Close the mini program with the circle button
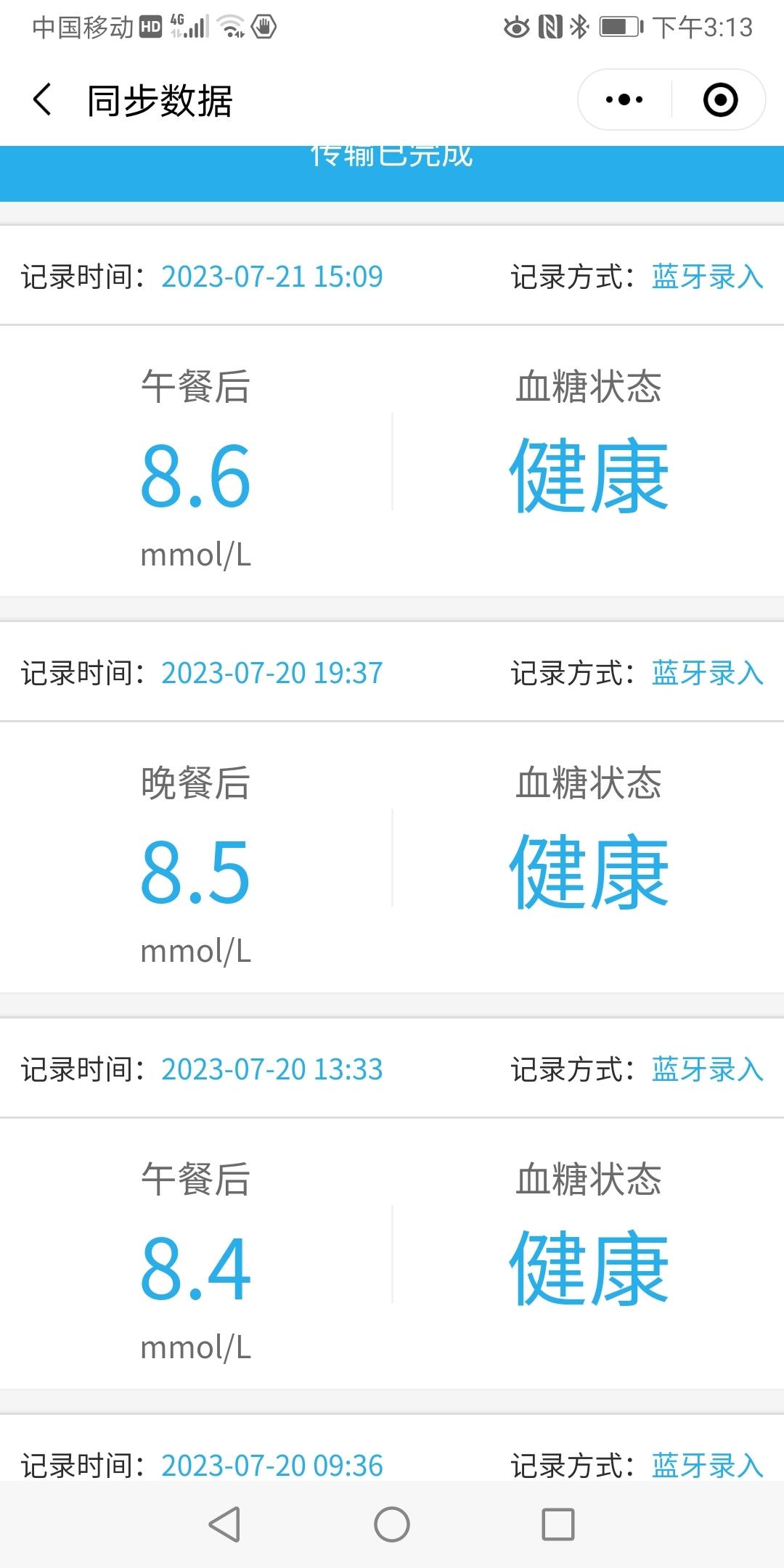Viewport: 784px width, 1568px height. tap(720, 99)
